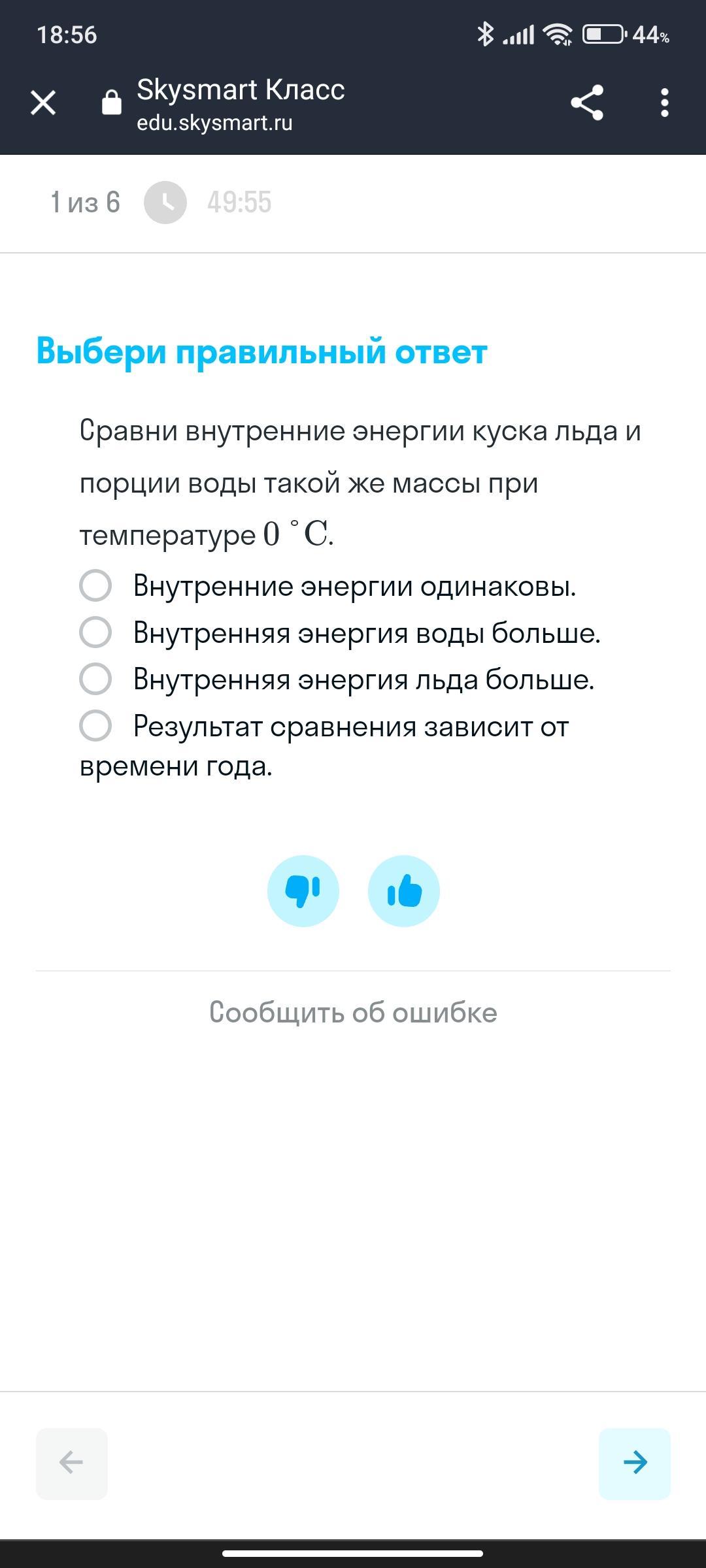Choose 'Внутренняя энергия воды больше' option
The image size is (706, 1568).
click(x=95, y=632)
